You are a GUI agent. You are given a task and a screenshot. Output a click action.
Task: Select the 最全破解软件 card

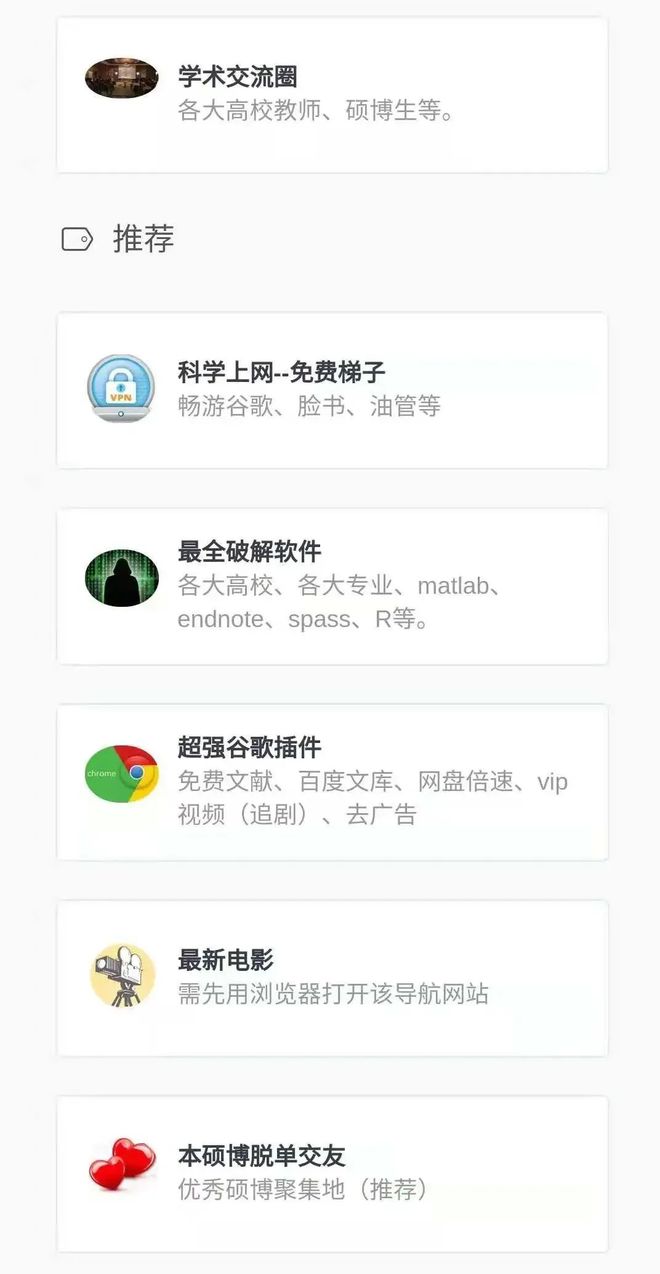[x=332, y=586]
